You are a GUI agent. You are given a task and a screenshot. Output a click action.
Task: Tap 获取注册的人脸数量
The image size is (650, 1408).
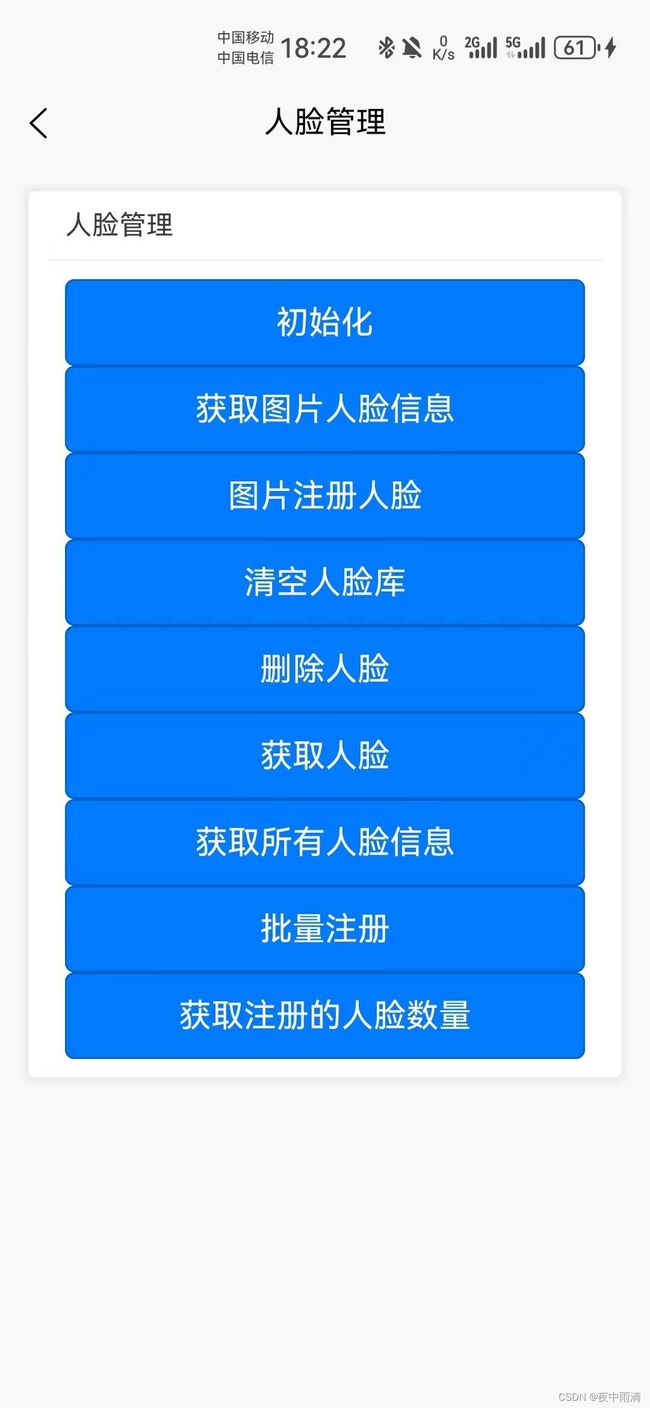click(x=325, y=1015)
